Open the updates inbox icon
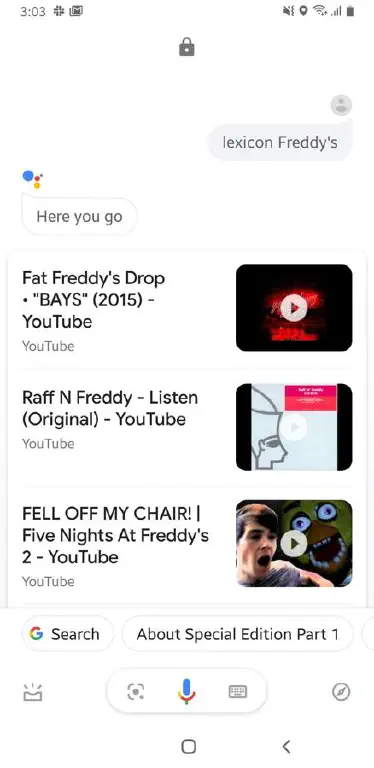 [33, 692]
